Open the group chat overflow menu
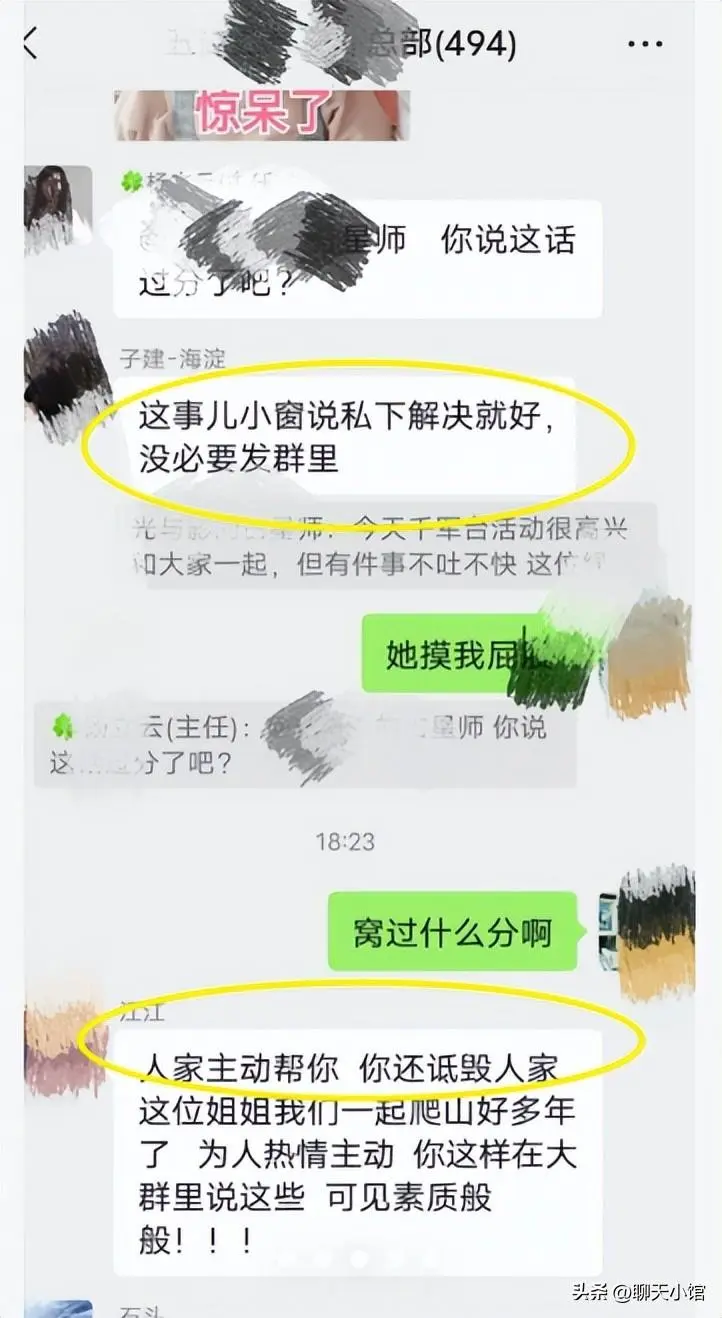 (645, 44)
